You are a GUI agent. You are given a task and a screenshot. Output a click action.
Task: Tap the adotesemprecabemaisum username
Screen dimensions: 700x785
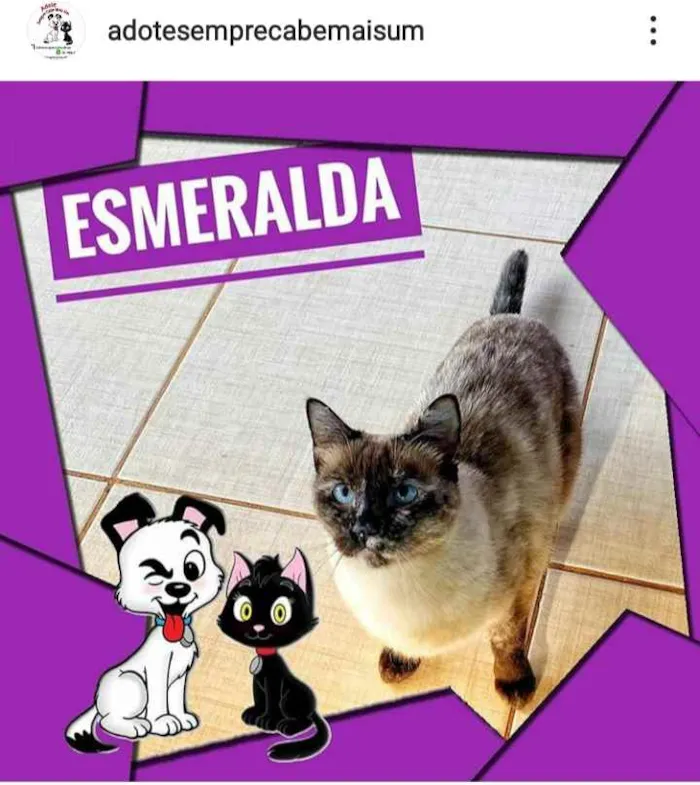[265, 31]
